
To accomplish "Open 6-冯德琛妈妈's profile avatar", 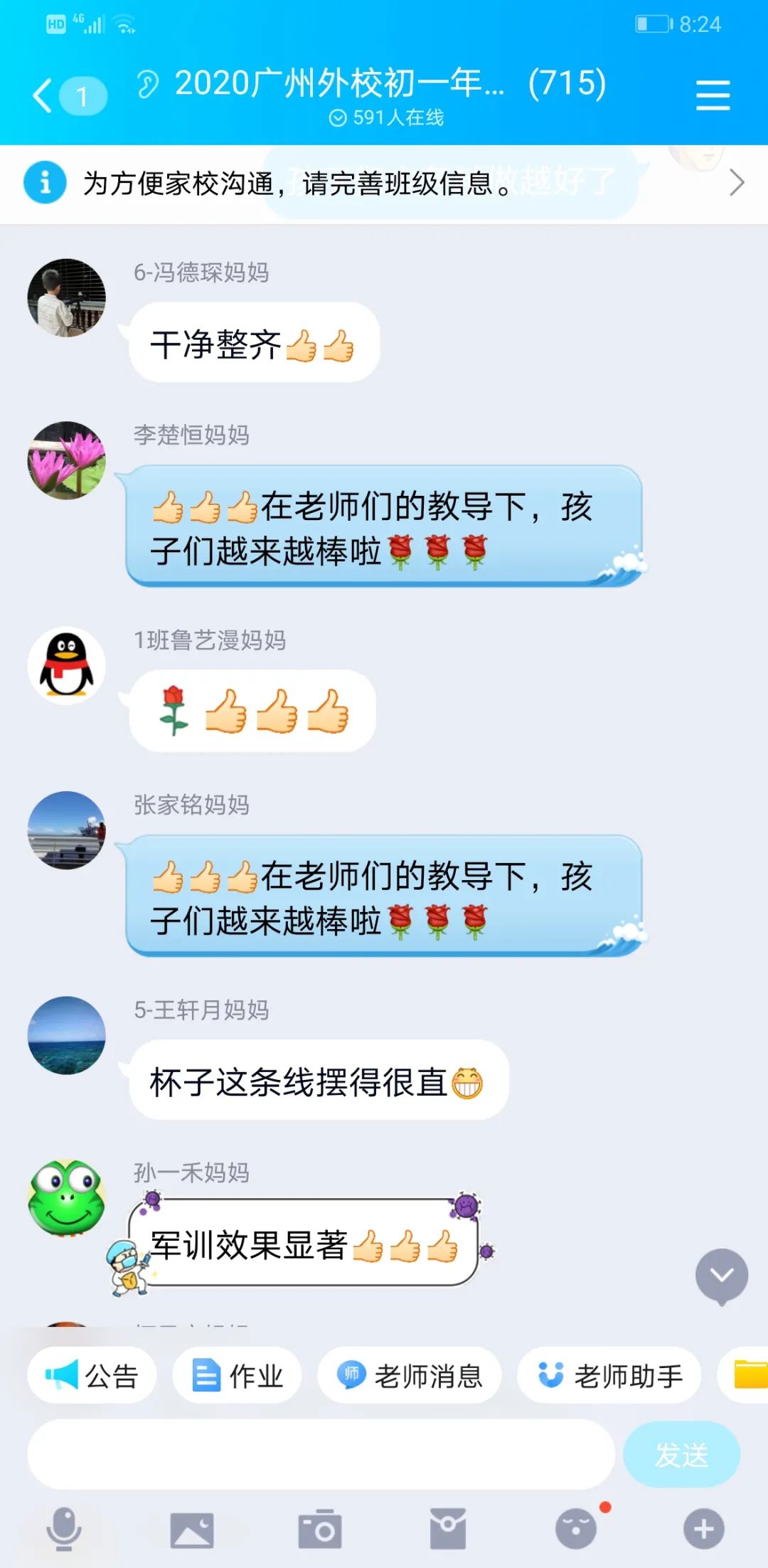I will click(66, 297).
